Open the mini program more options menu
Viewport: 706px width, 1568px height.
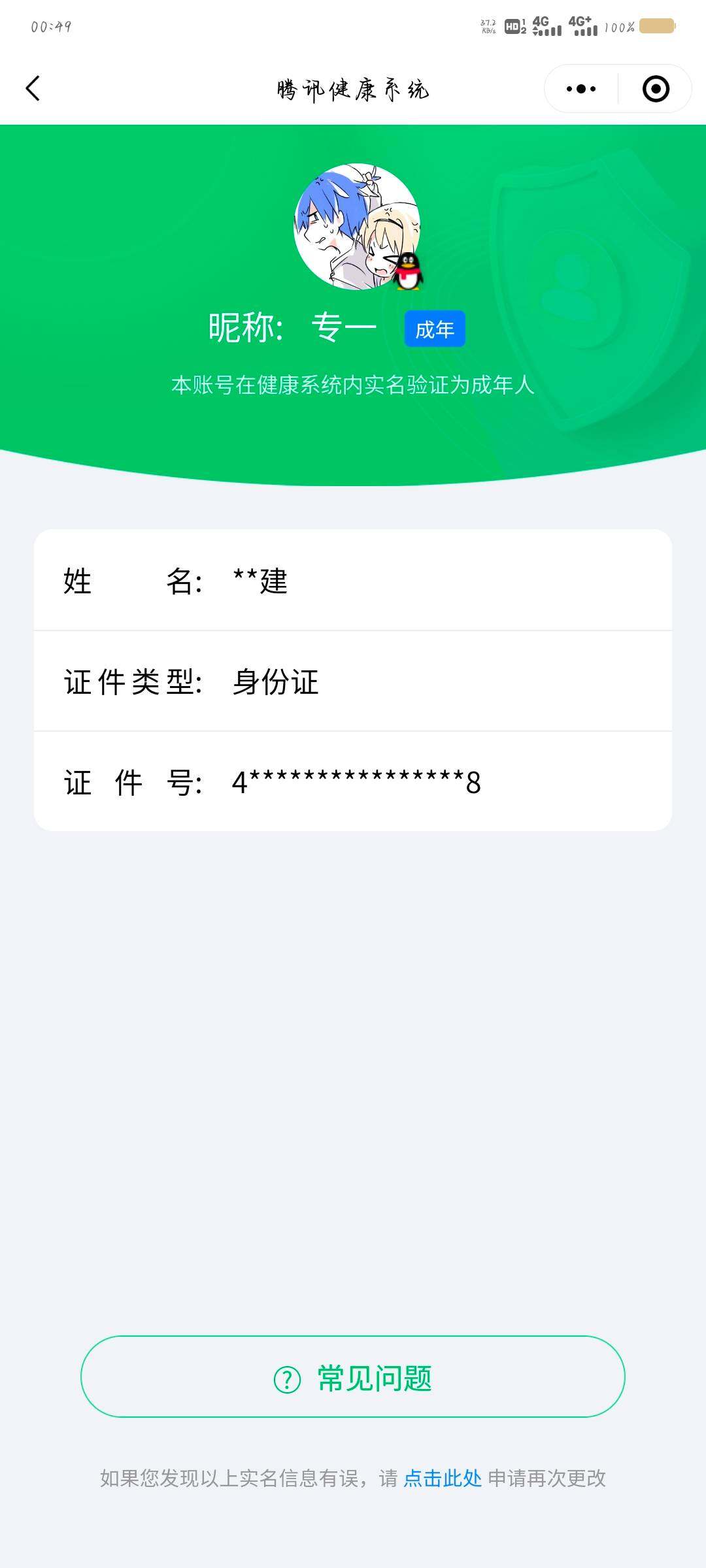point(581,89)
